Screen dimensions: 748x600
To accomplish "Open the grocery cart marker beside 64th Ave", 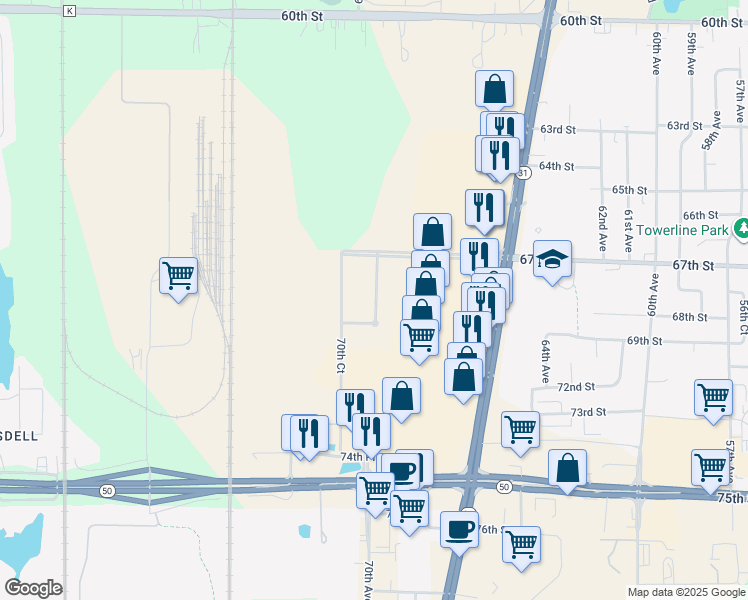I will click(520, 431).
